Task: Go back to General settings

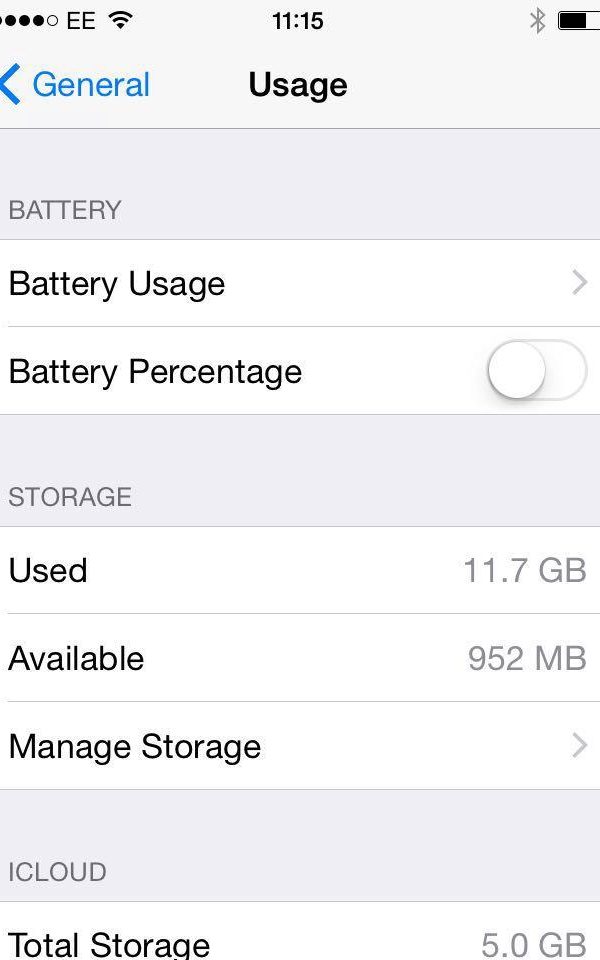Action: [75, 84]
